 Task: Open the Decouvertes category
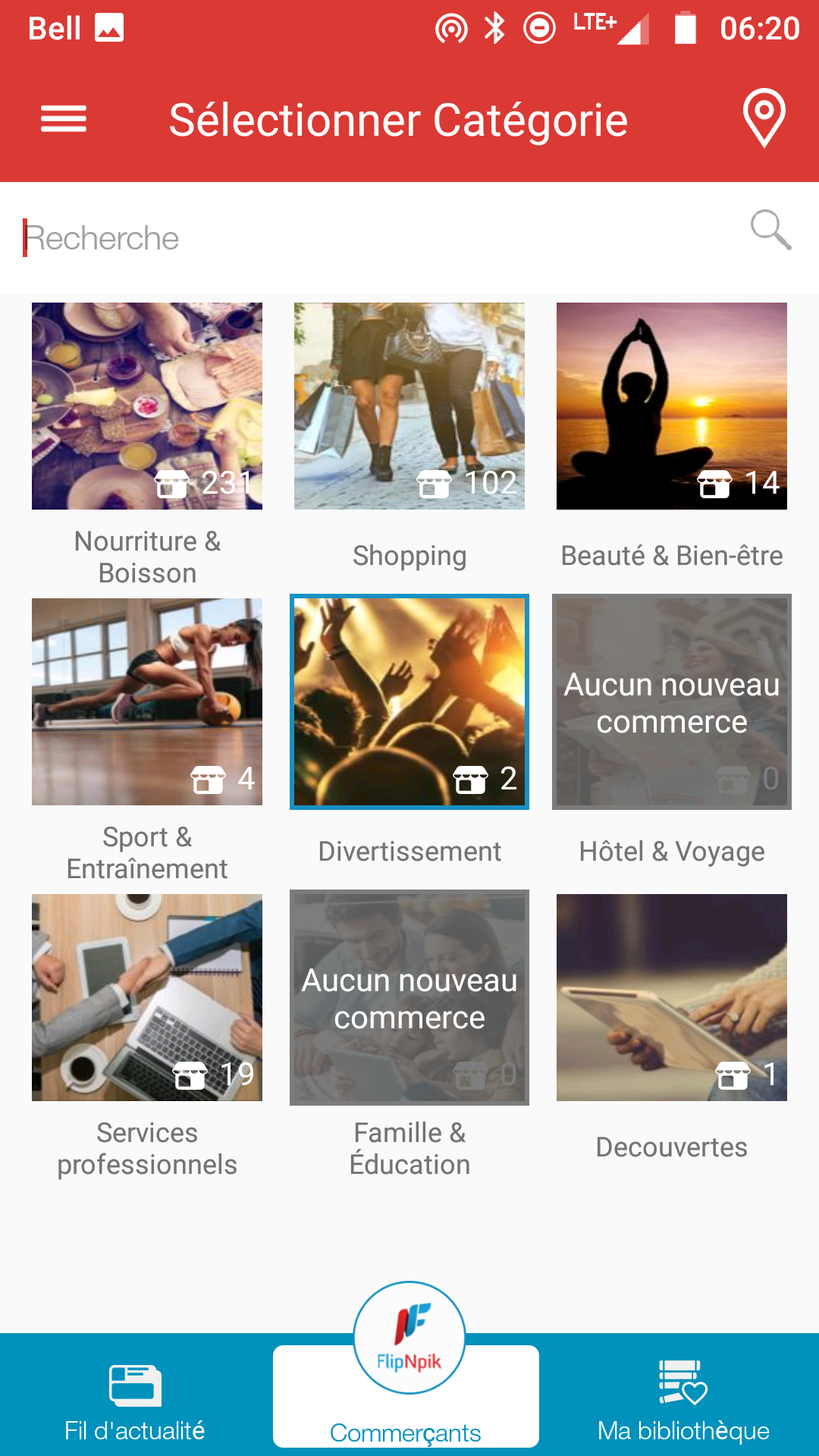(672, 998)
